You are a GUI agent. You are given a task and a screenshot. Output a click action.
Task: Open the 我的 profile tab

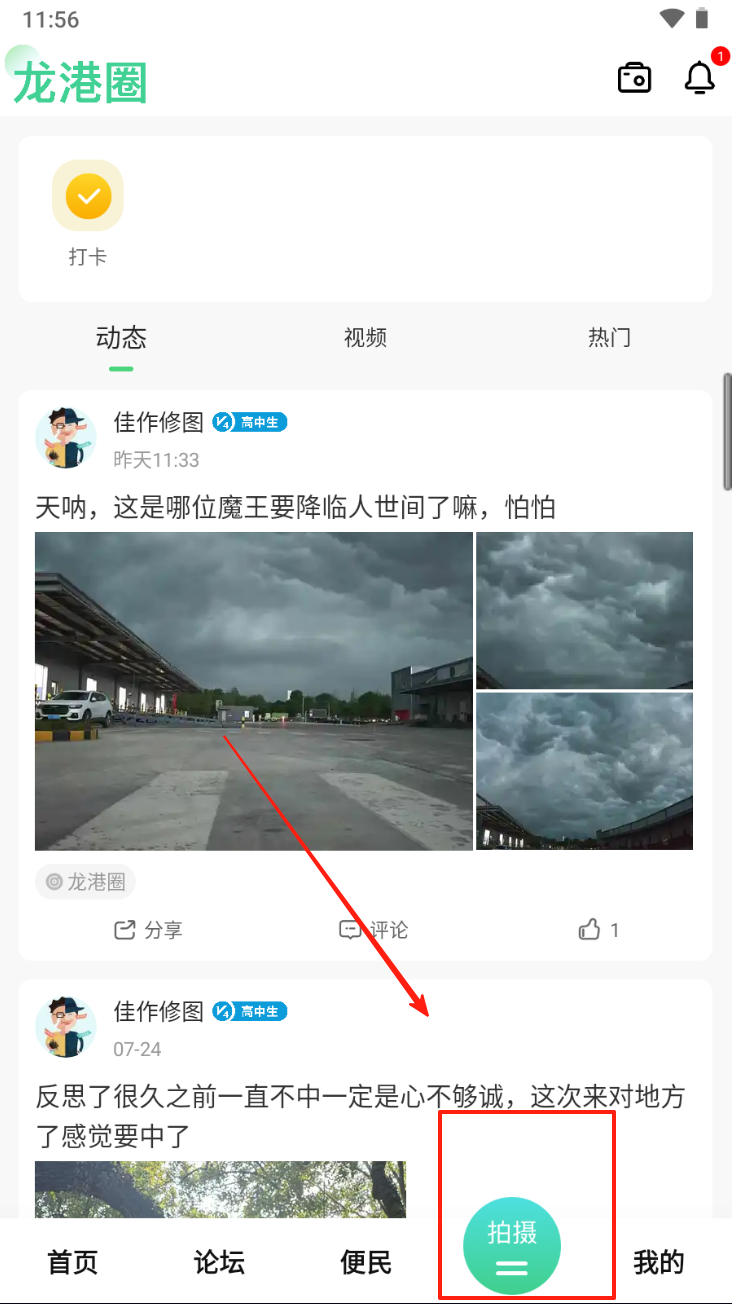tap(658, 1262)
